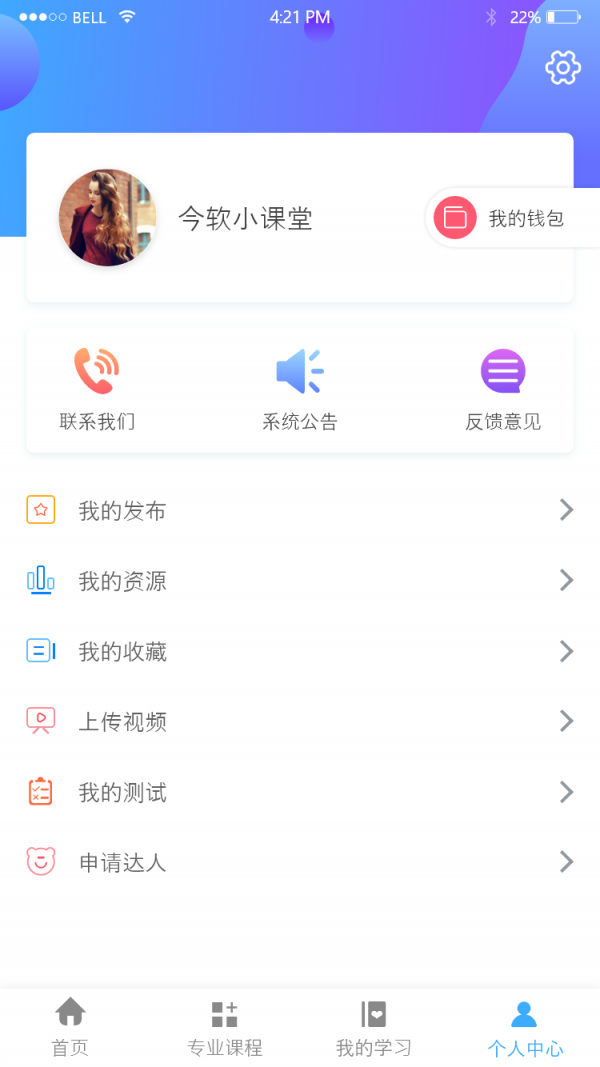Open the 我的发布 row
Screen dimensions: 600x1067
[x=300, y=511]
